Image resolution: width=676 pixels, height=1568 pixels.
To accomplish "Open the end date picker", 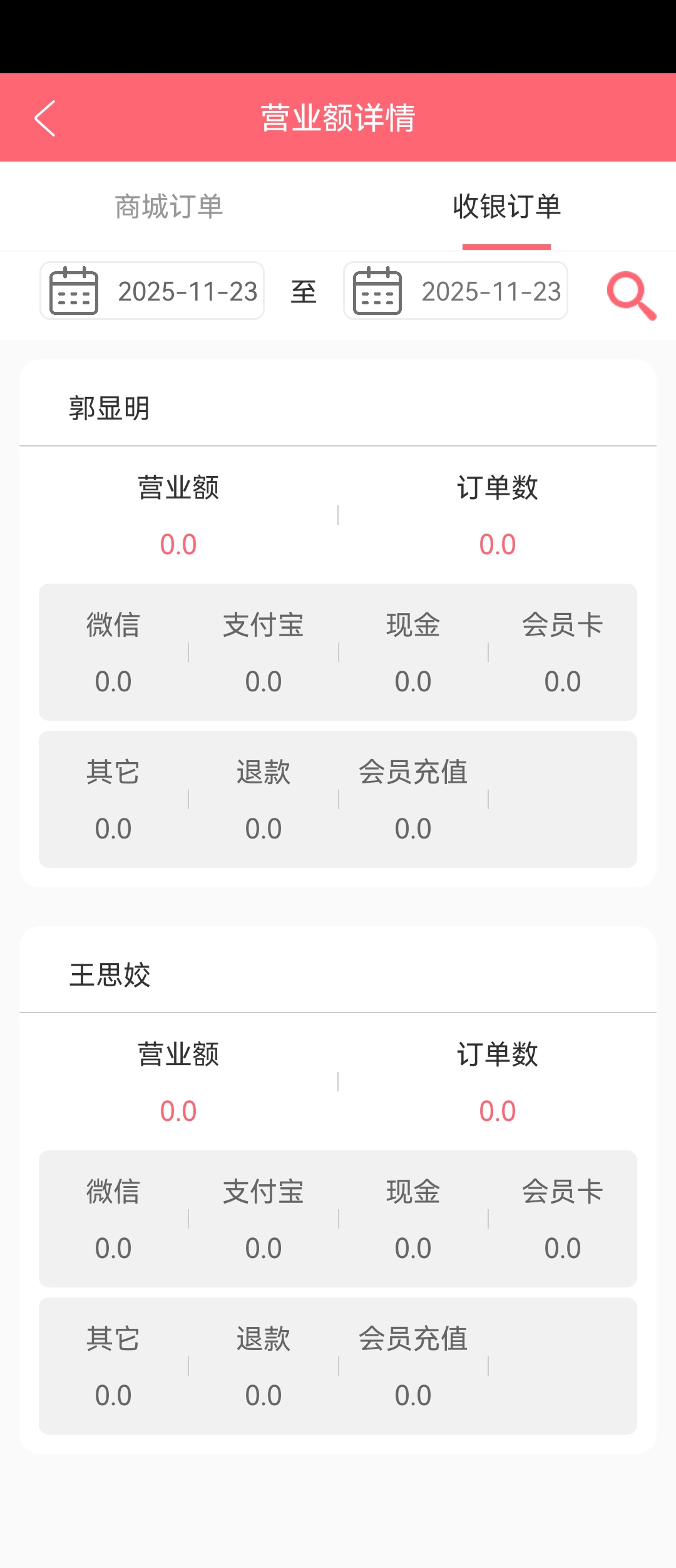I will tap(456, 291).
